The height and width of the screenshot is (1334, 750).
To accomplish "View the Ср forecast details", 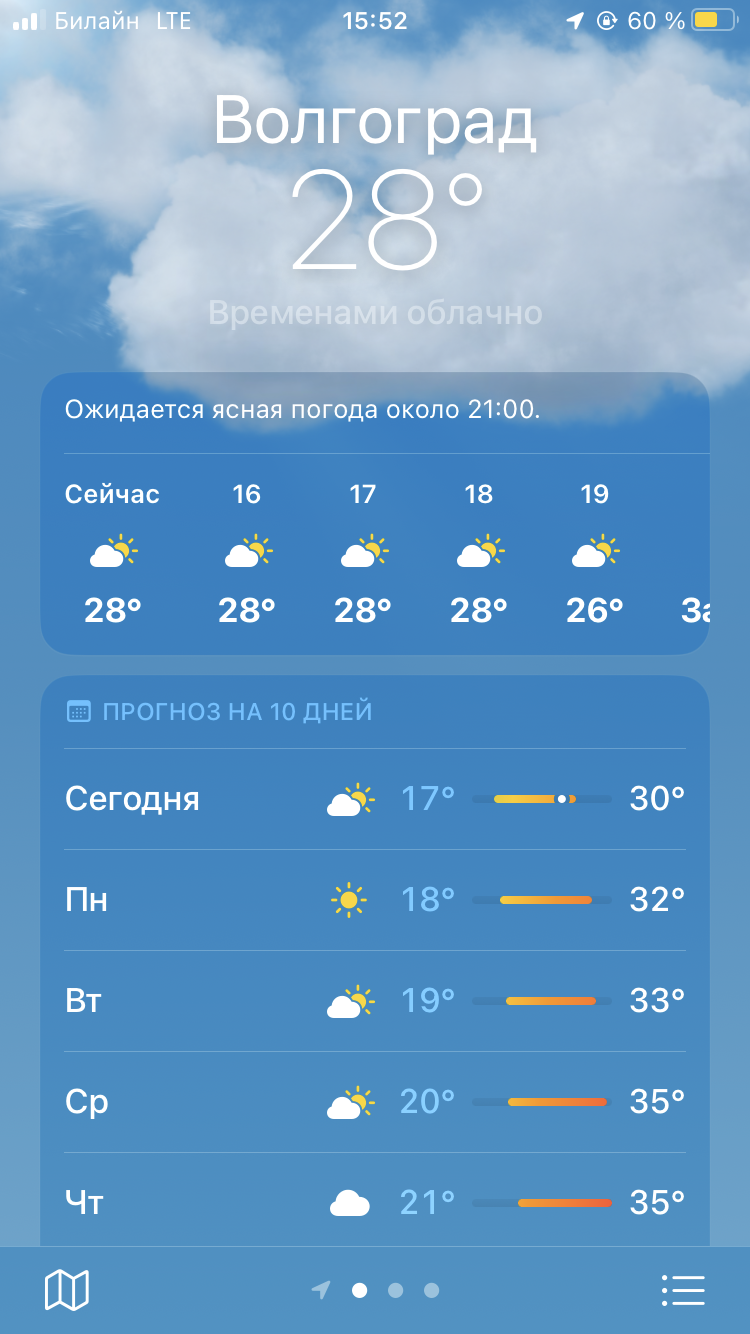I will click(375, 1102).
